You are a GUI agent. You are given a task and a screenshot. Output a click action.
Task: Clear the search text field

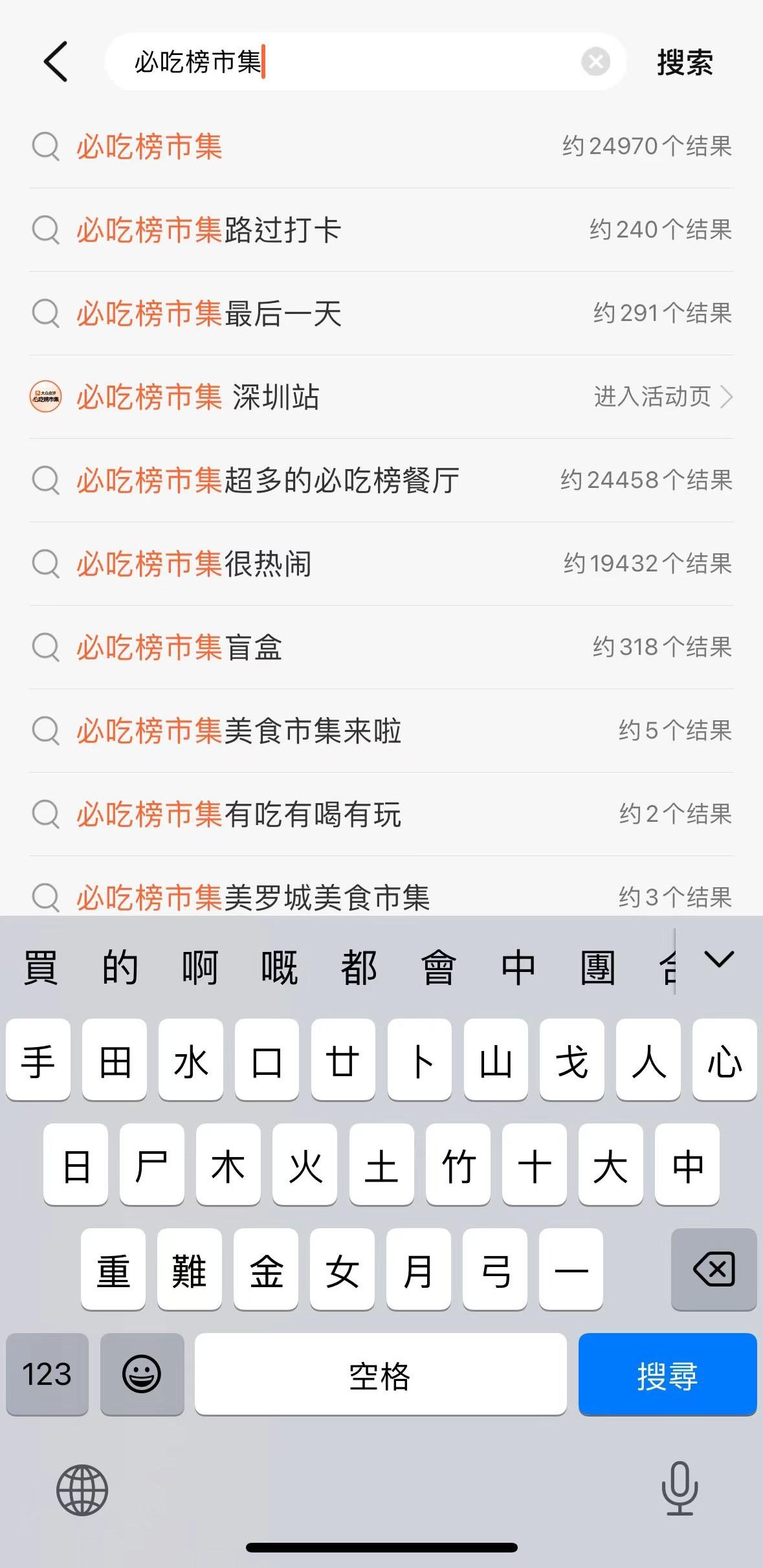pyautogui.click(x=595, y=62)
